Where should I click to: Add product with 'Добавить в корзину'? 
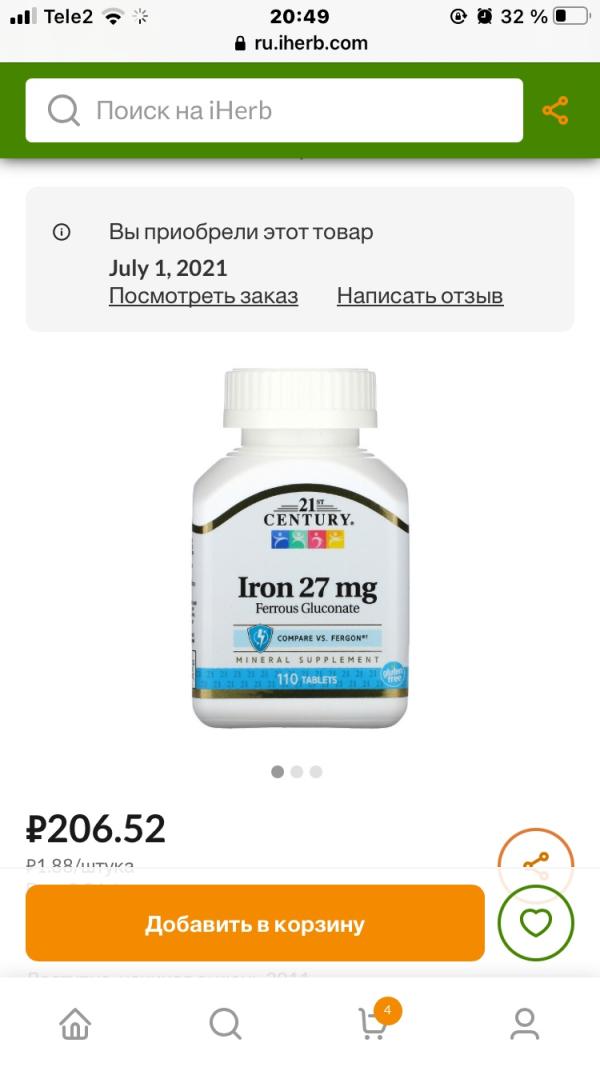(x=255, y=923)
